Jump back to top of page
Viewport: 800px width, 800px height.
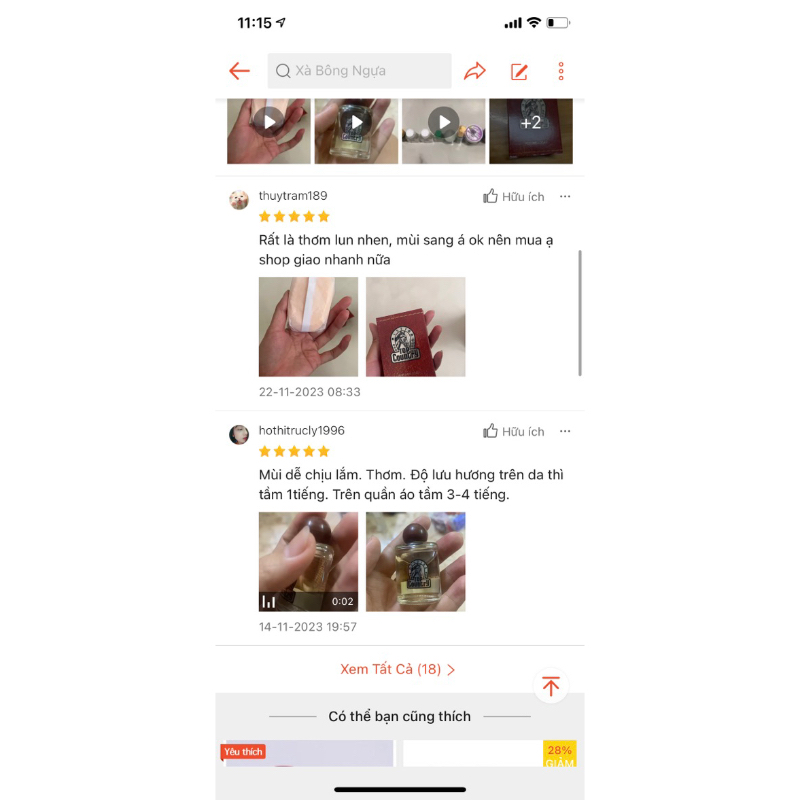coord(550,686)
